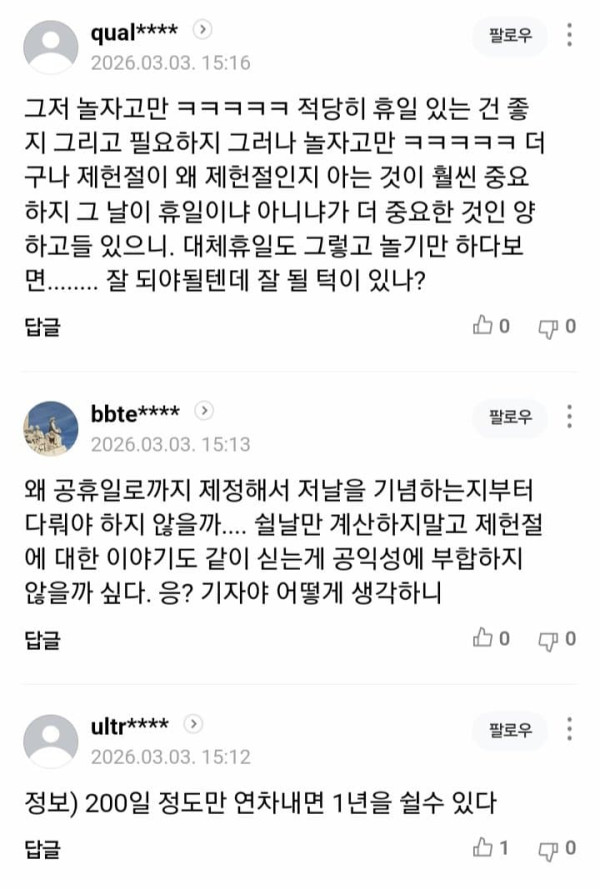
Task: Open overflow menu on qual**** comment
Action: coord(569,36)
